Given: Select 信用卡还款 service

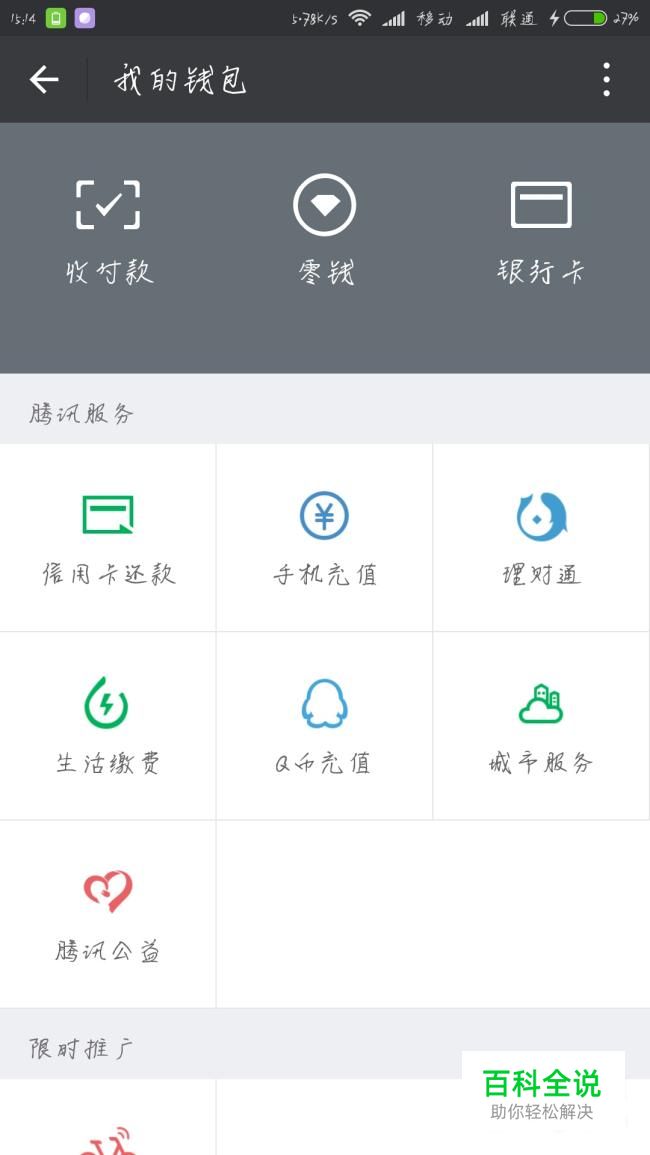Looking at the screenshot, I should coord(108,538).
